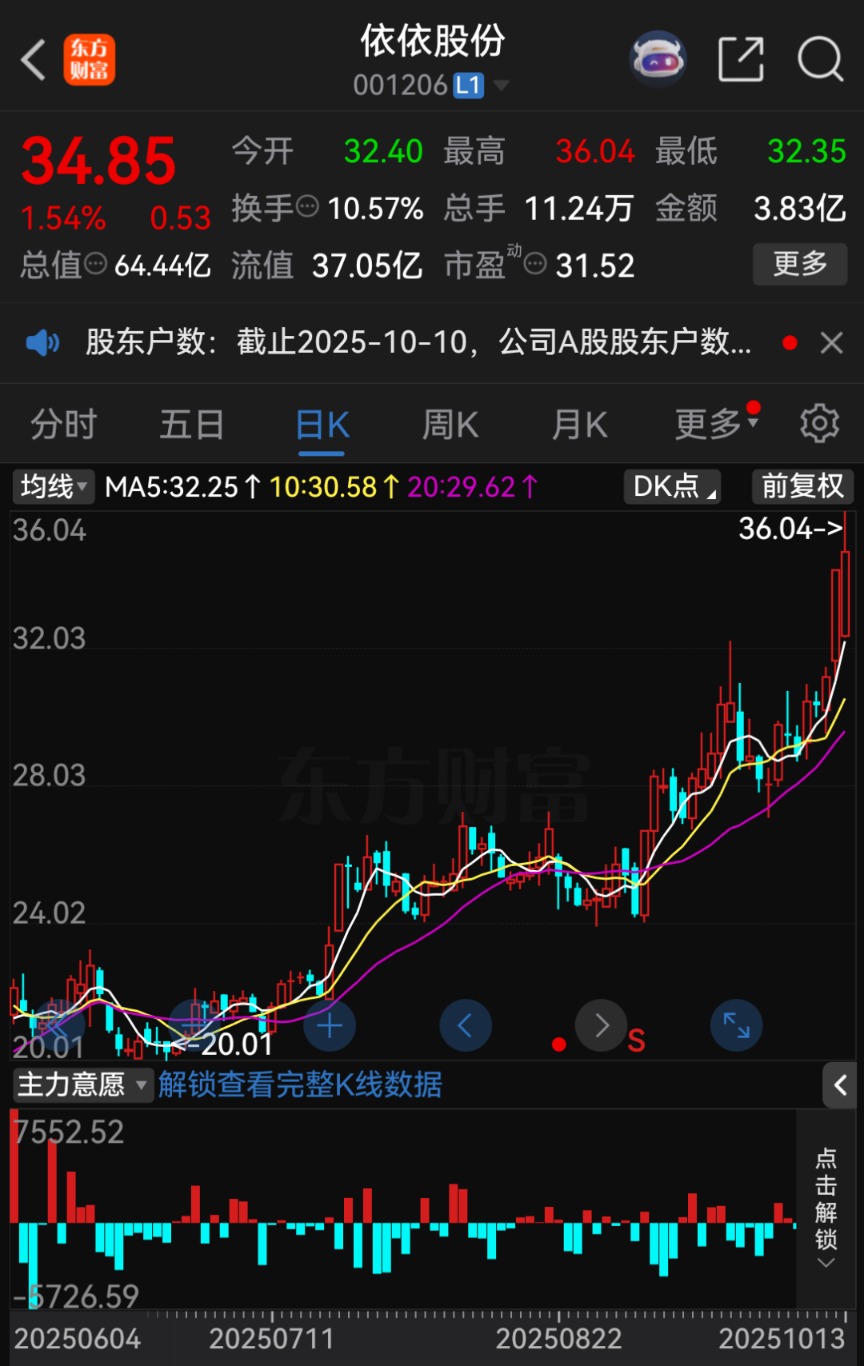The width and height of the screenshot is (864, 1366).
Task: Open the 主力意愿 indicator selector
Action: [x=83, y=1084]
